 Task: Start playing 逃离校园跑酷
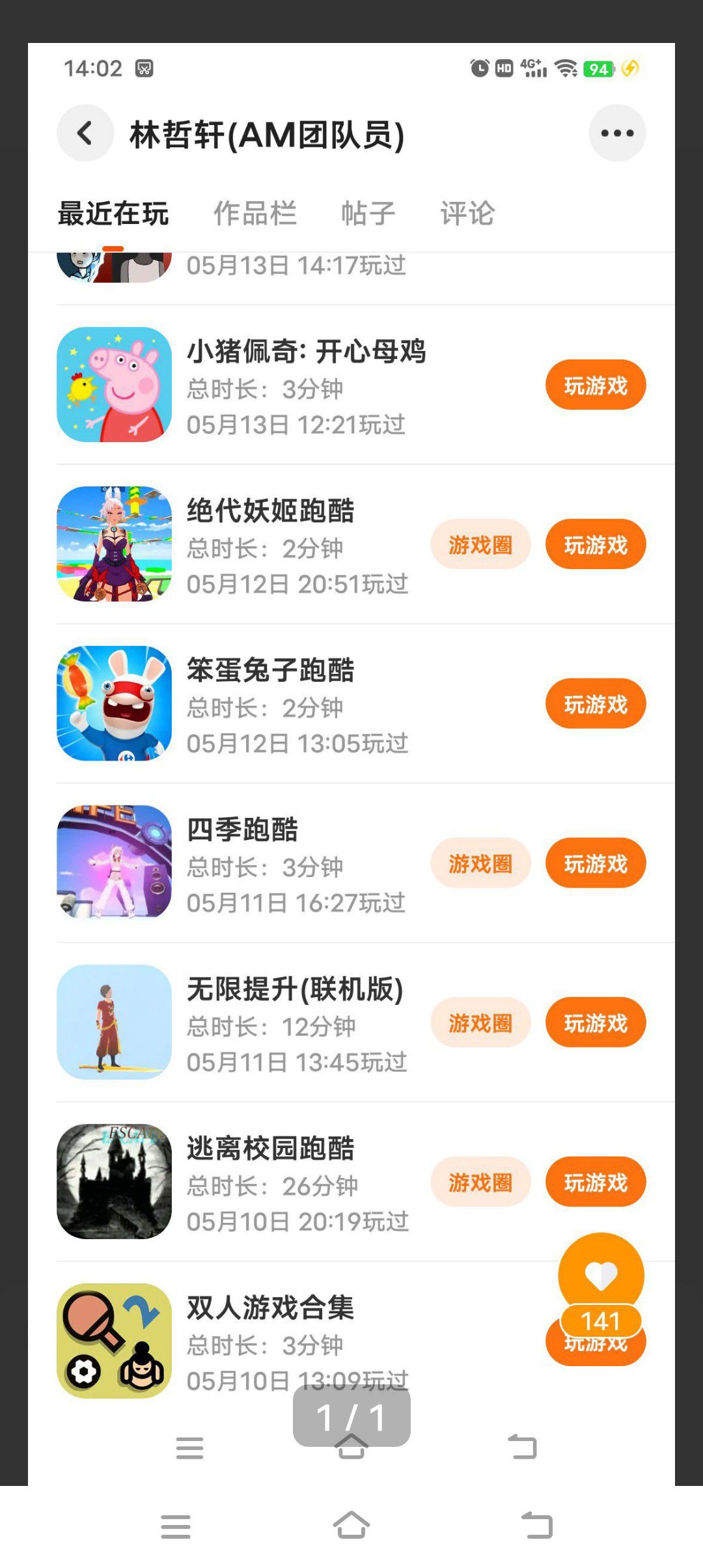[595, 1183]
